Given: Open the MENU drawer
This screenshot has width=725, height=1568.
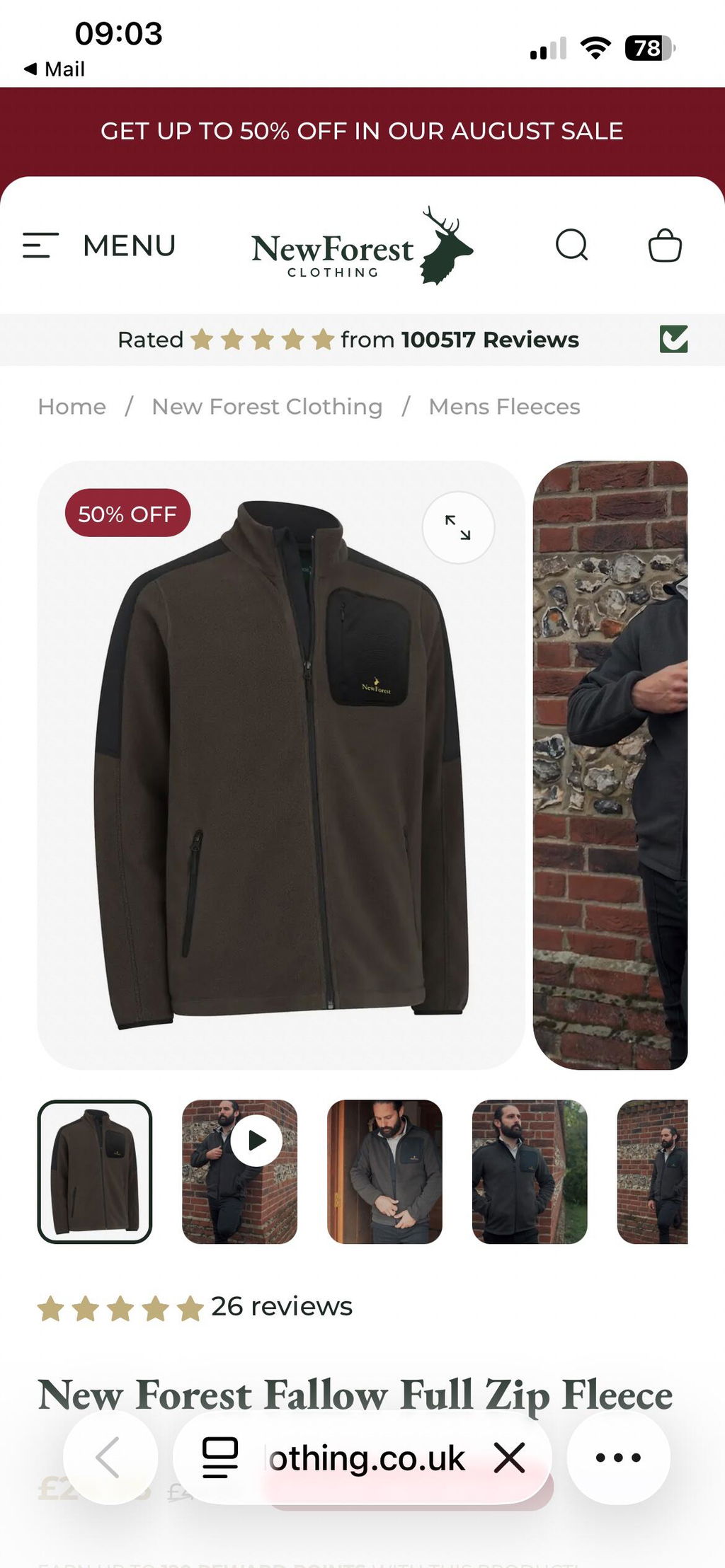Looking at the screenshot, I should click(x=99, y=246).
